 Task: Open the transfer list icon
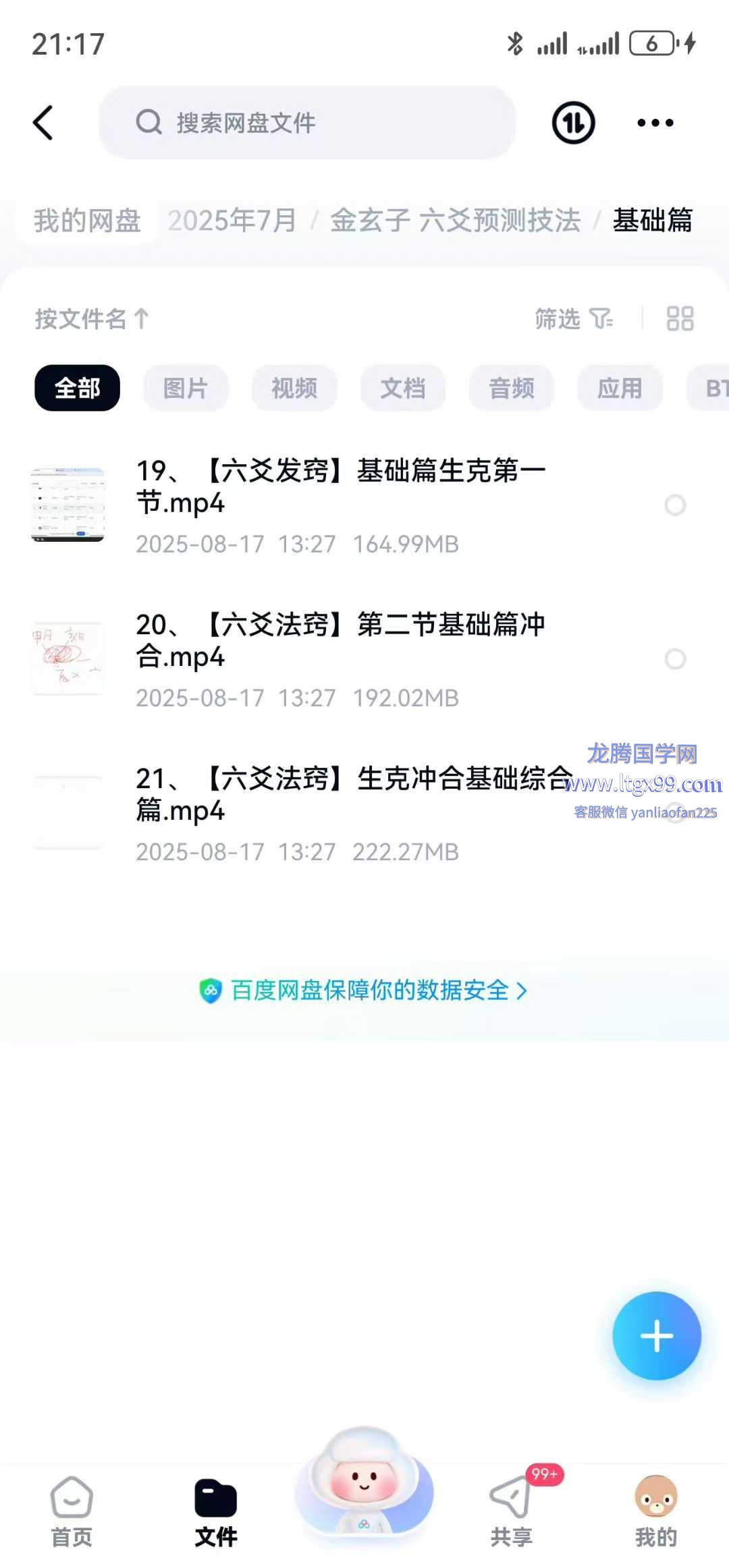(x=573, y=123)
